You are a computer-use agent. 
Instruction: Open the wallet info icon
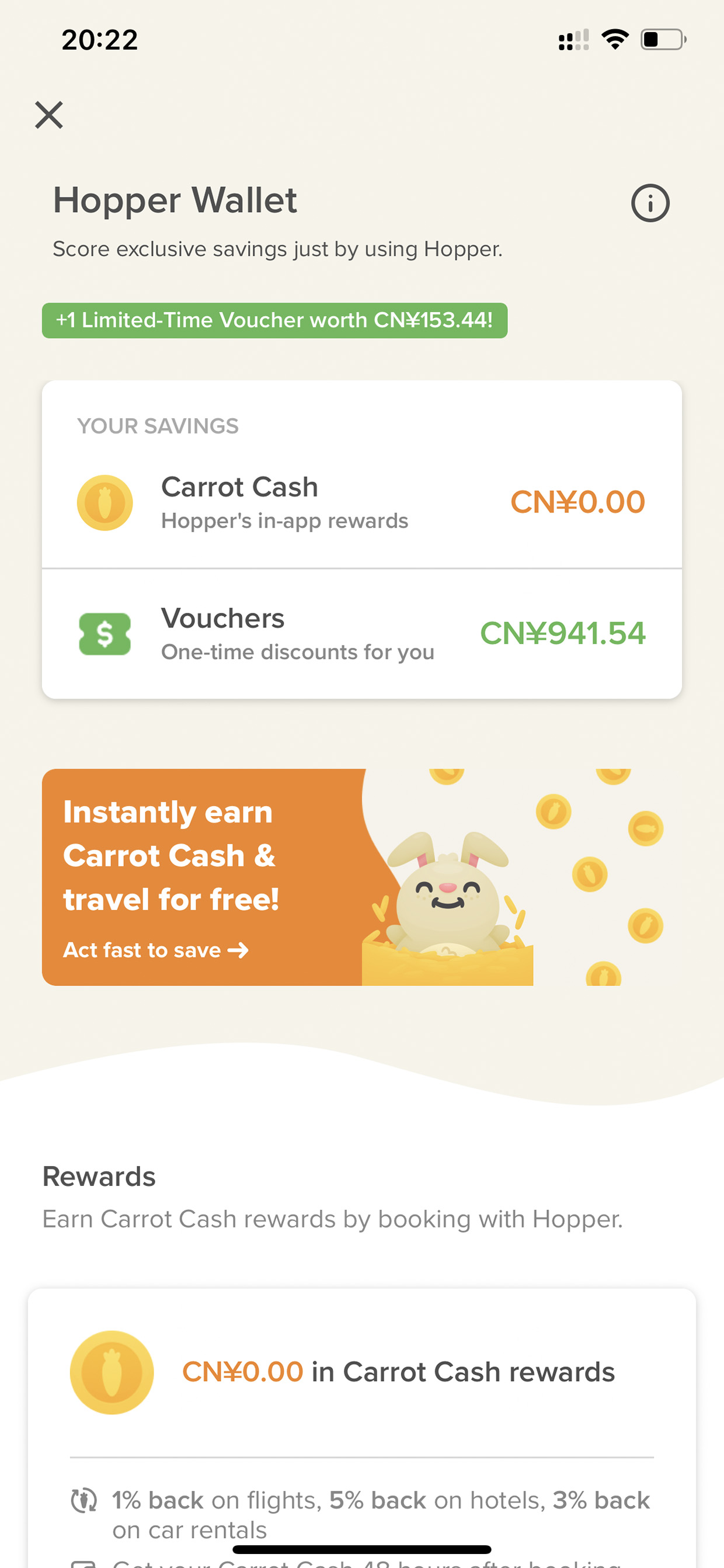tap(650, 203)
